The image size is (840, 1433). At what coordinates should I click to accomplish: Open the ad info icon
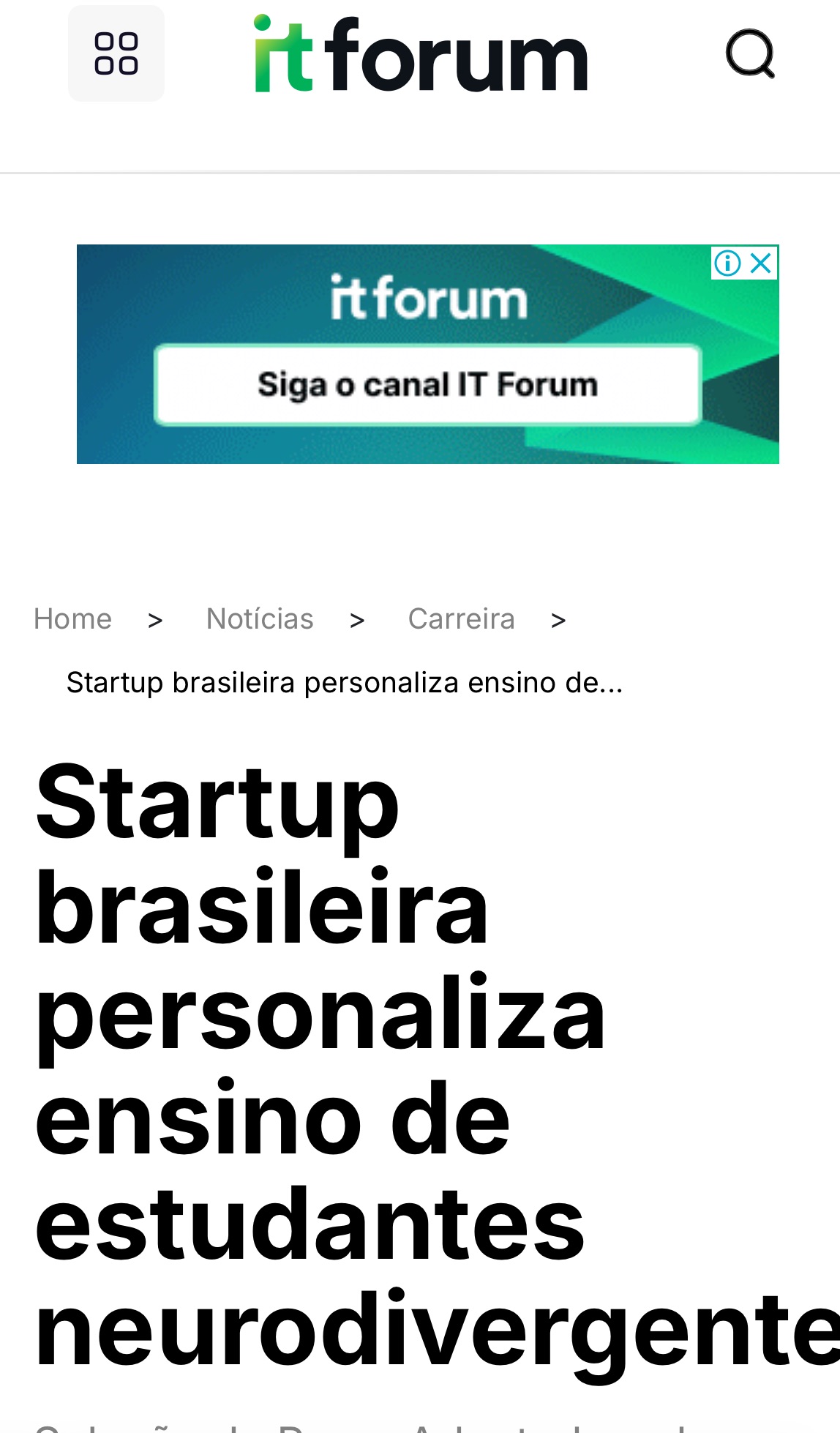pos(727,263)
